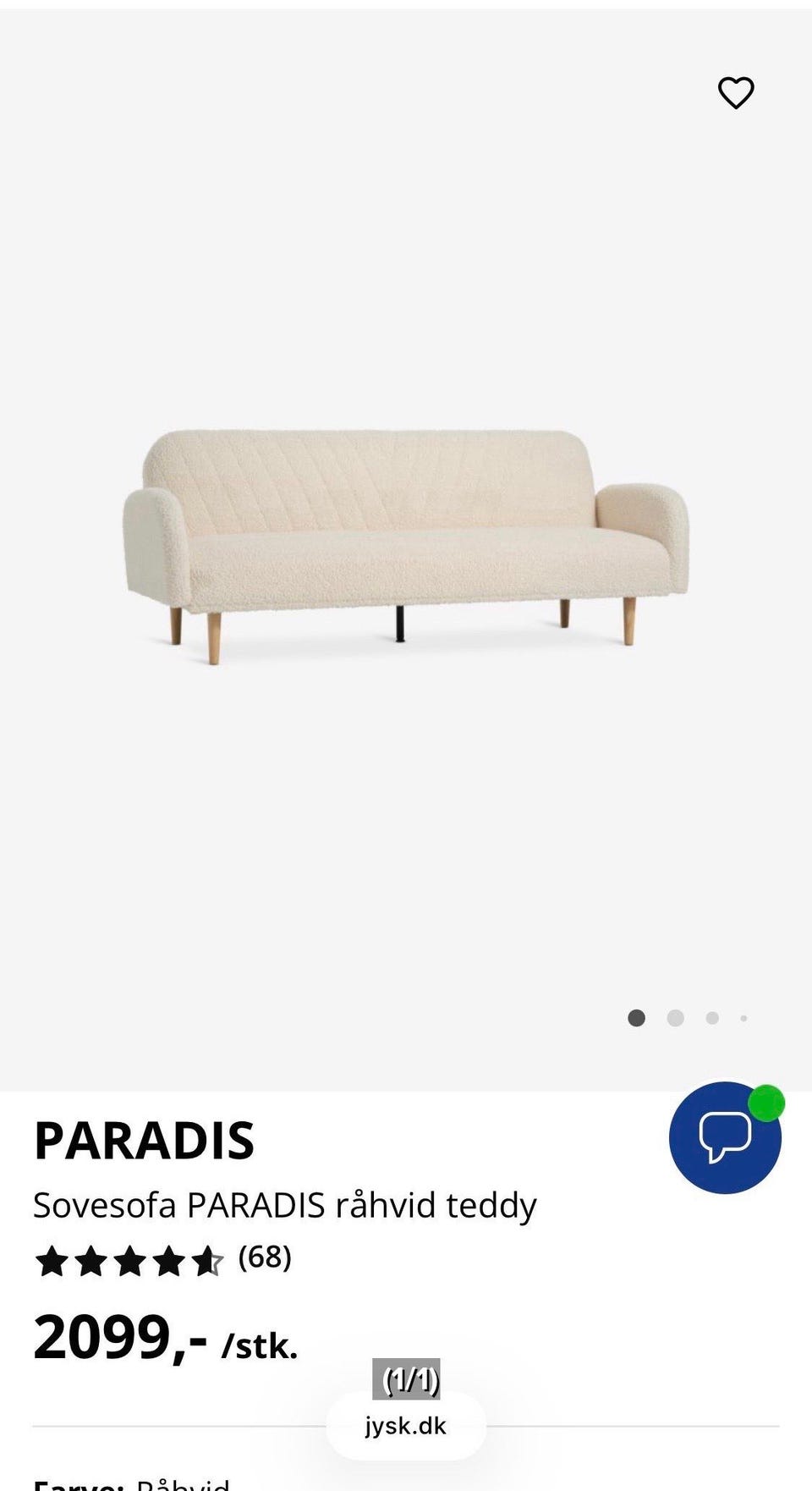Tap the third rating star
The width and height of the screenshot is (812, 1491).
[x=129, y=1262]
